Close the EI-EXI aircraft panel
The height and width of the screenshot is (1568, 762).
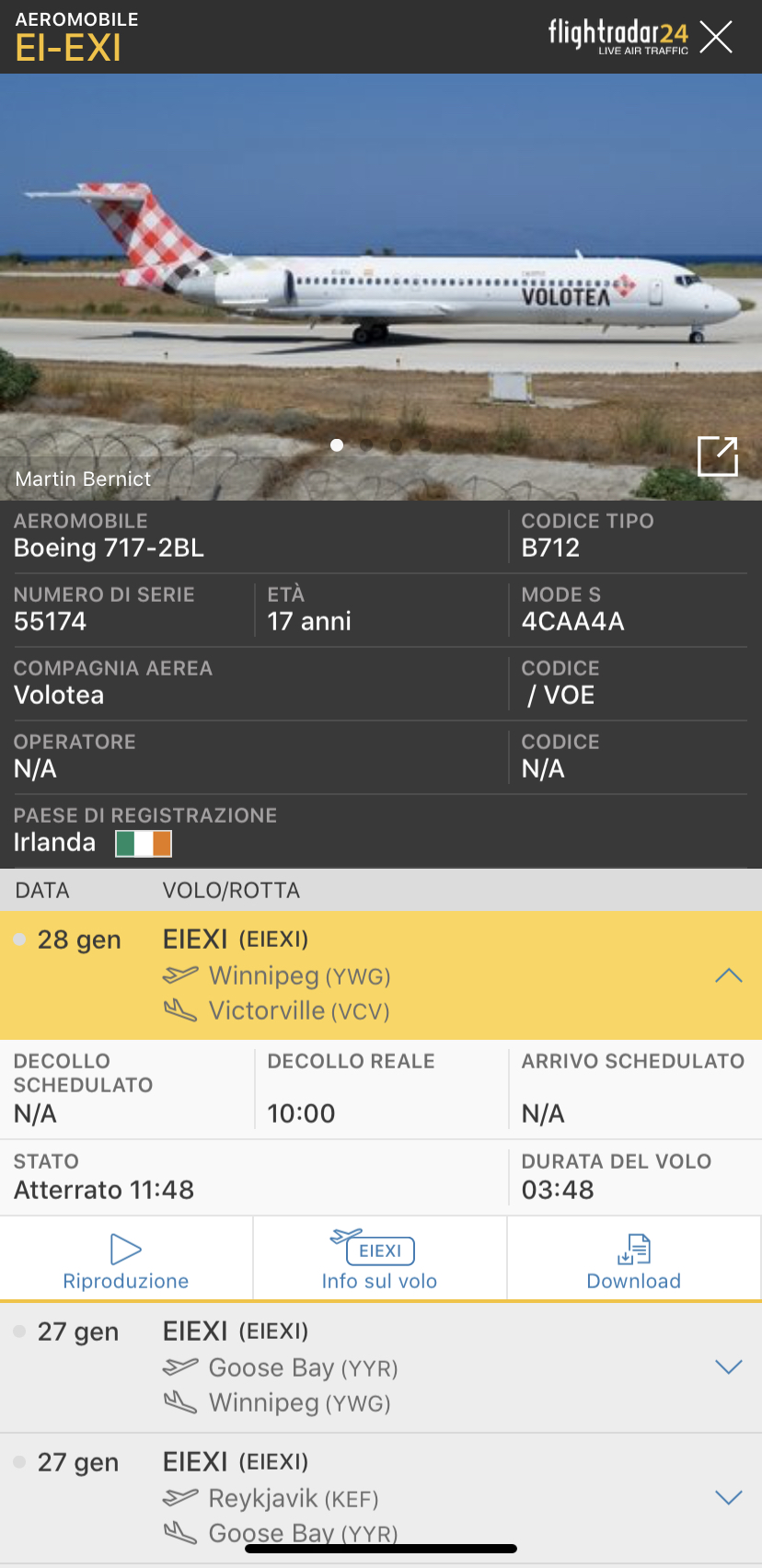pyautogui.click(x=715, y=38)
